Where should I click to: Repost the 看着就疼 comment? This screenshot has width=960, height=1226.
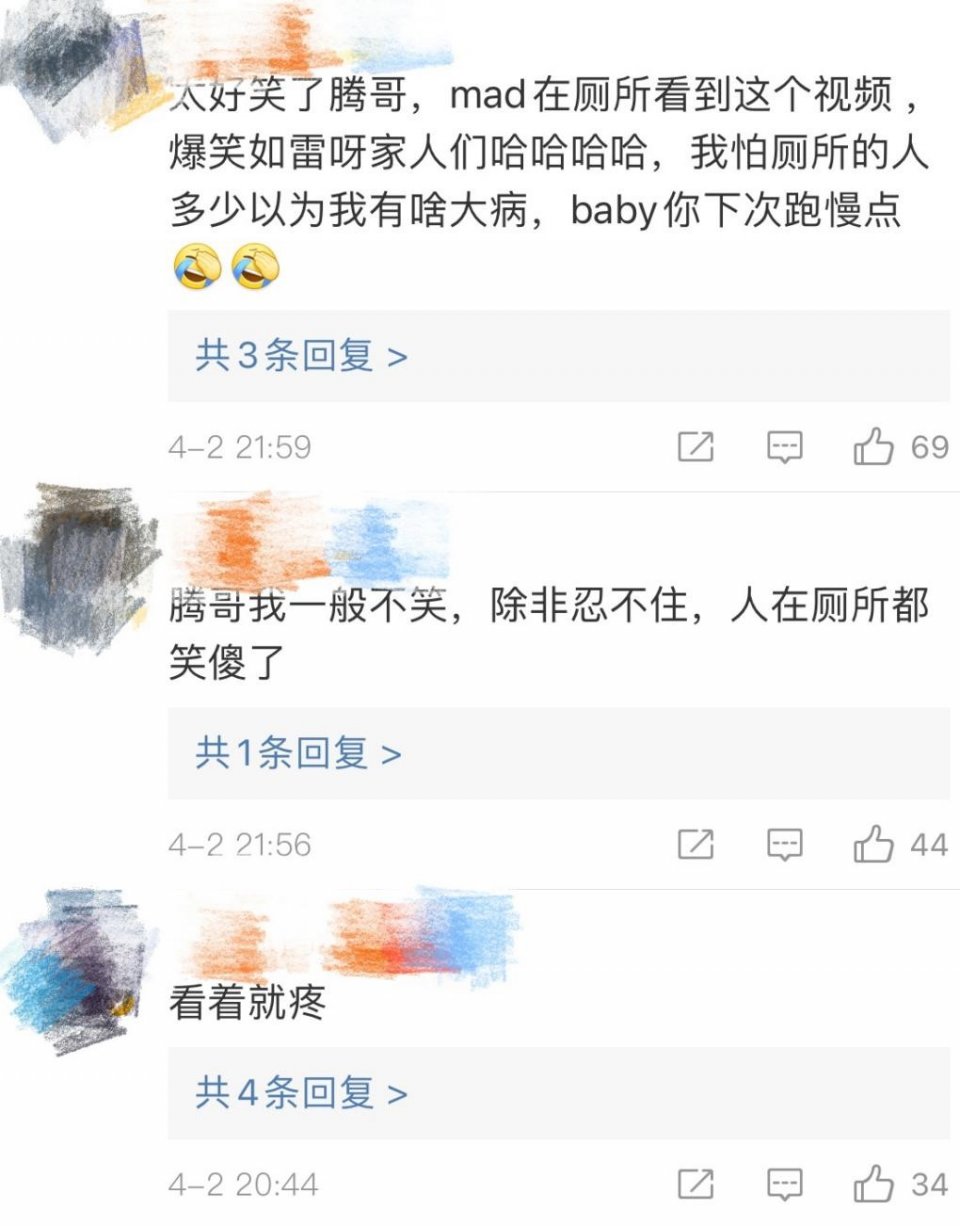tap(696, 1185)
